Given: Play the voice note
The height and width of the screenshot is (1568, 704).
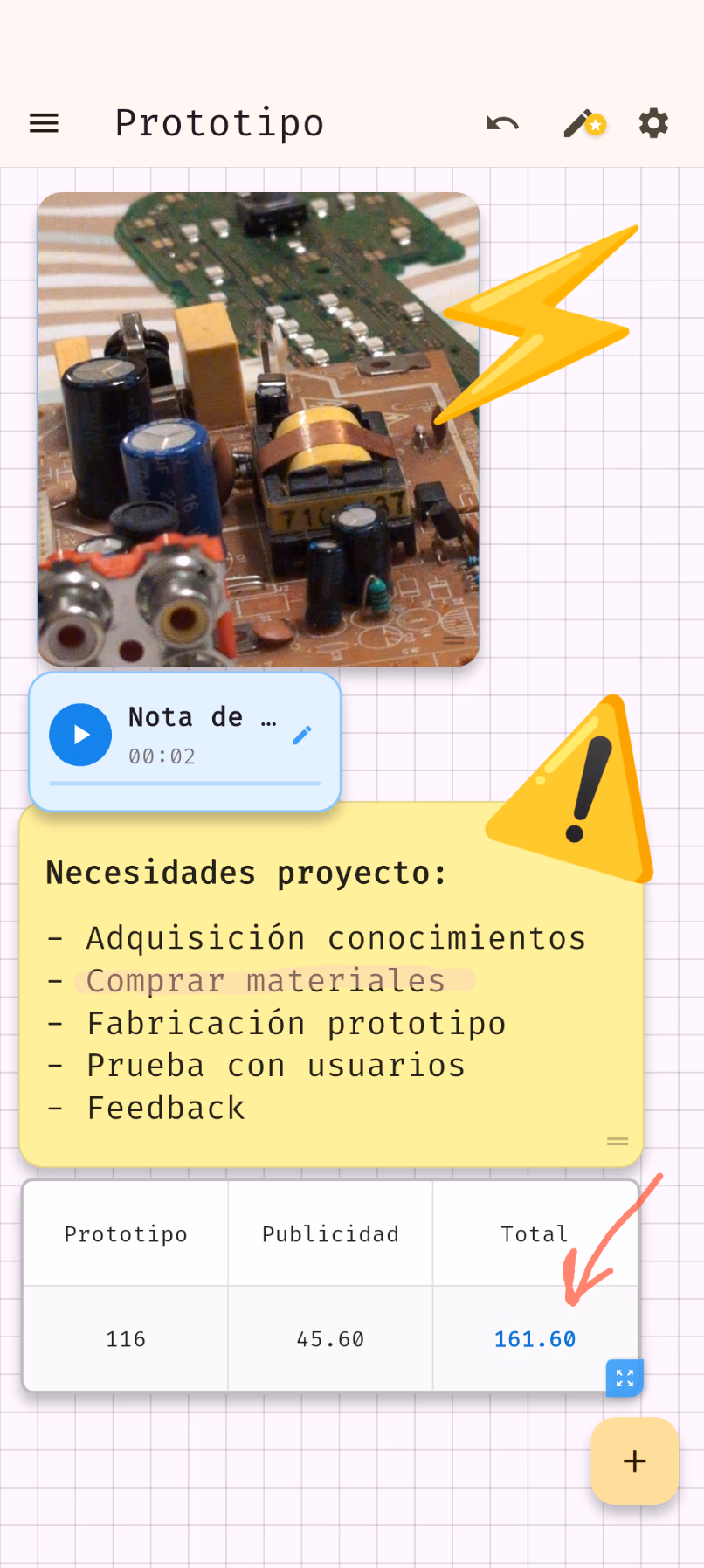Looking at the screenshot, I should 80,735.
